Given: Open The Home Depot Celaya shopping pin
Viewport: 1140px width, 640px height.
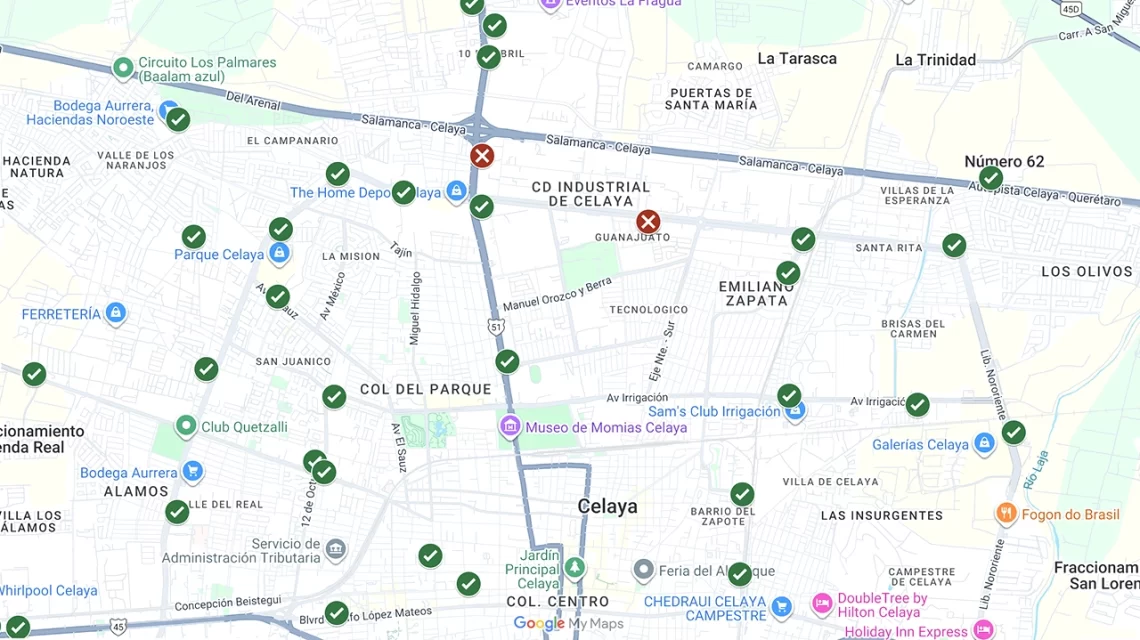Looking at the screenshot, I should click(x=456, y=191).
